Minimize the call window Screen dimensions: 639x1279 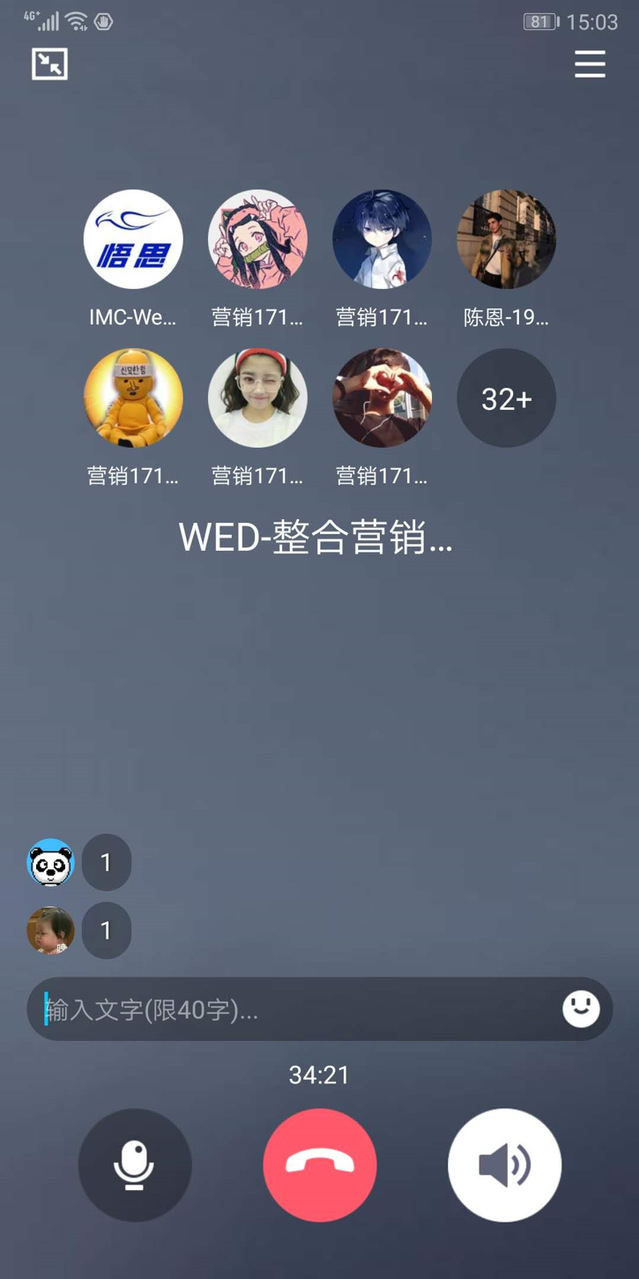[49, 64]
